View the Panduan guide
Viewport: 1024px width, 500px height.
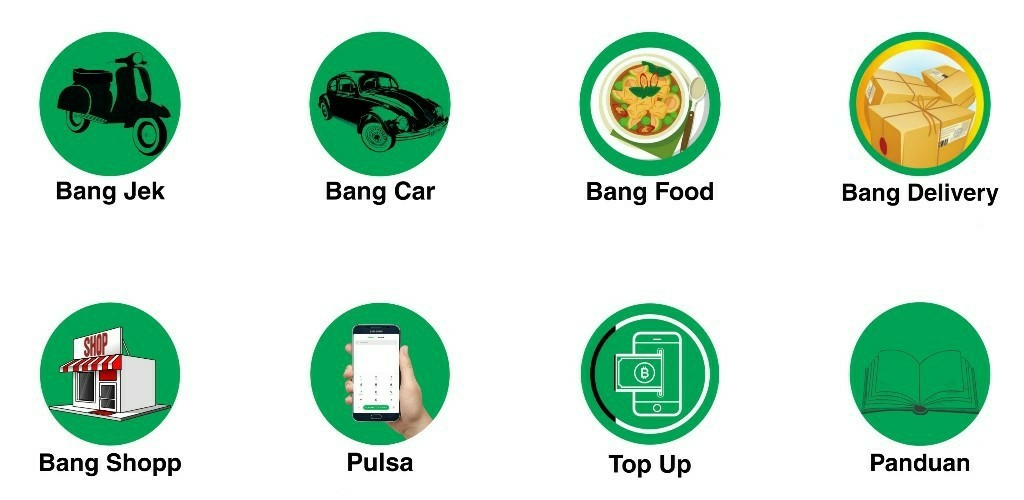[x=920, y=373]
